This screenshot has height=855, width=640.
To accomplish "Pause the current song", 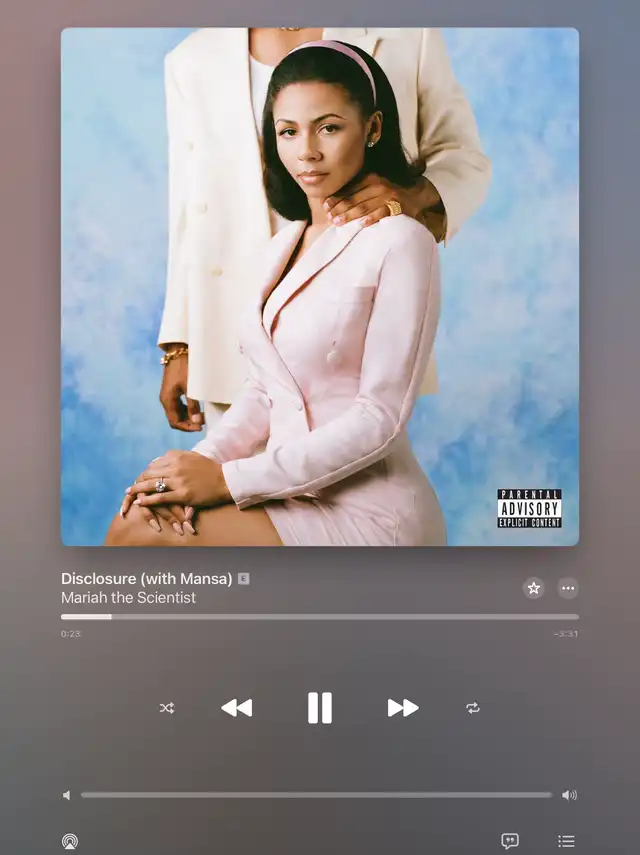I will (319, 708).
